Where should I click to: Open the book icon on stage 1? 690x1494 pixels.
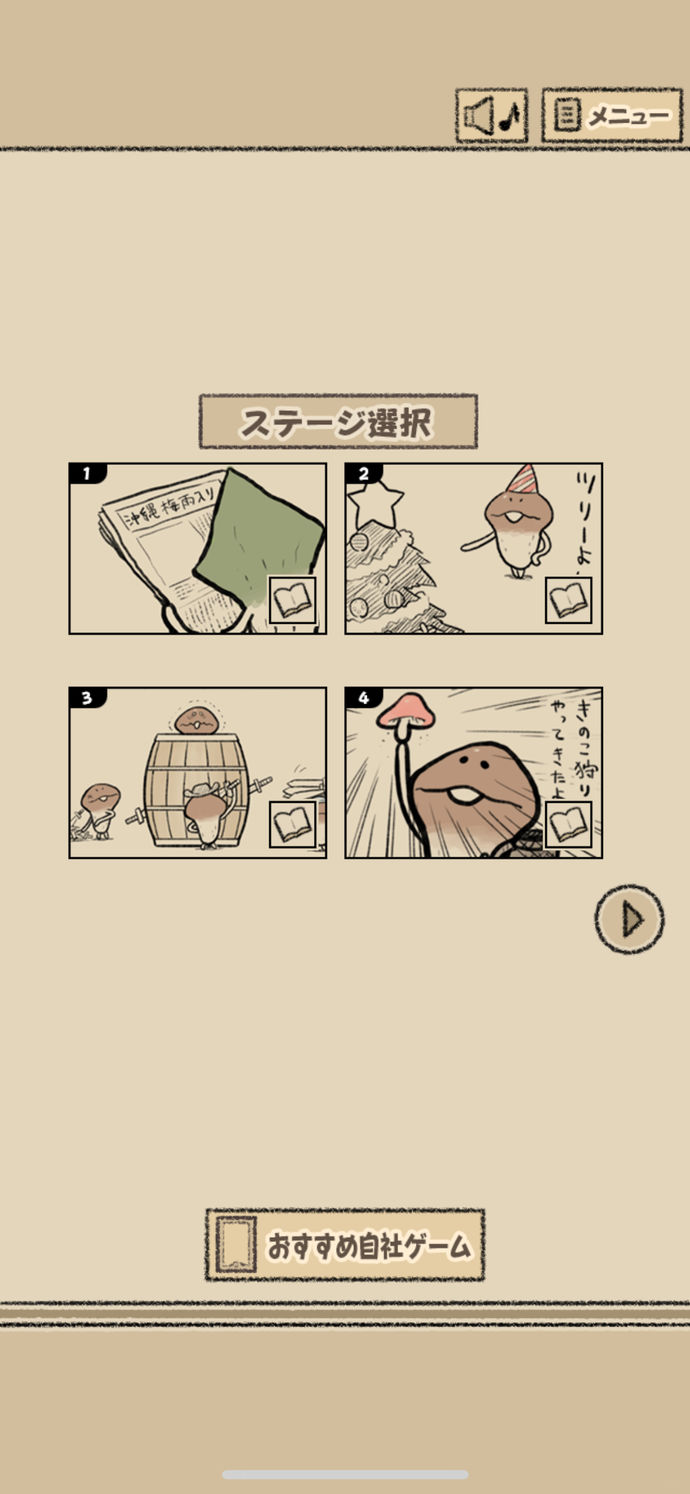[293, 601]
